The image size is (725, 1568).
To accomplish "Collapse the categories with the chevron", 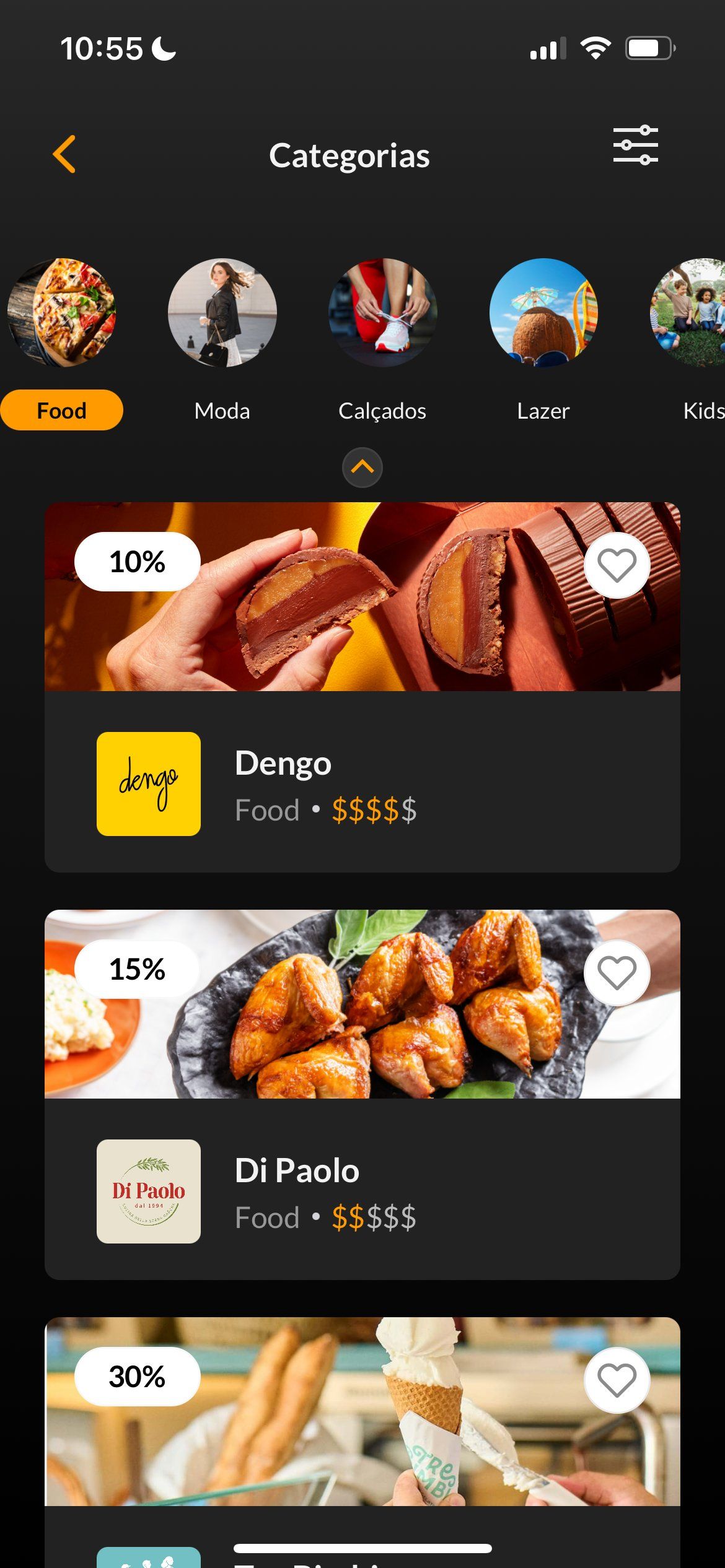I will click(x=362, y=468).
